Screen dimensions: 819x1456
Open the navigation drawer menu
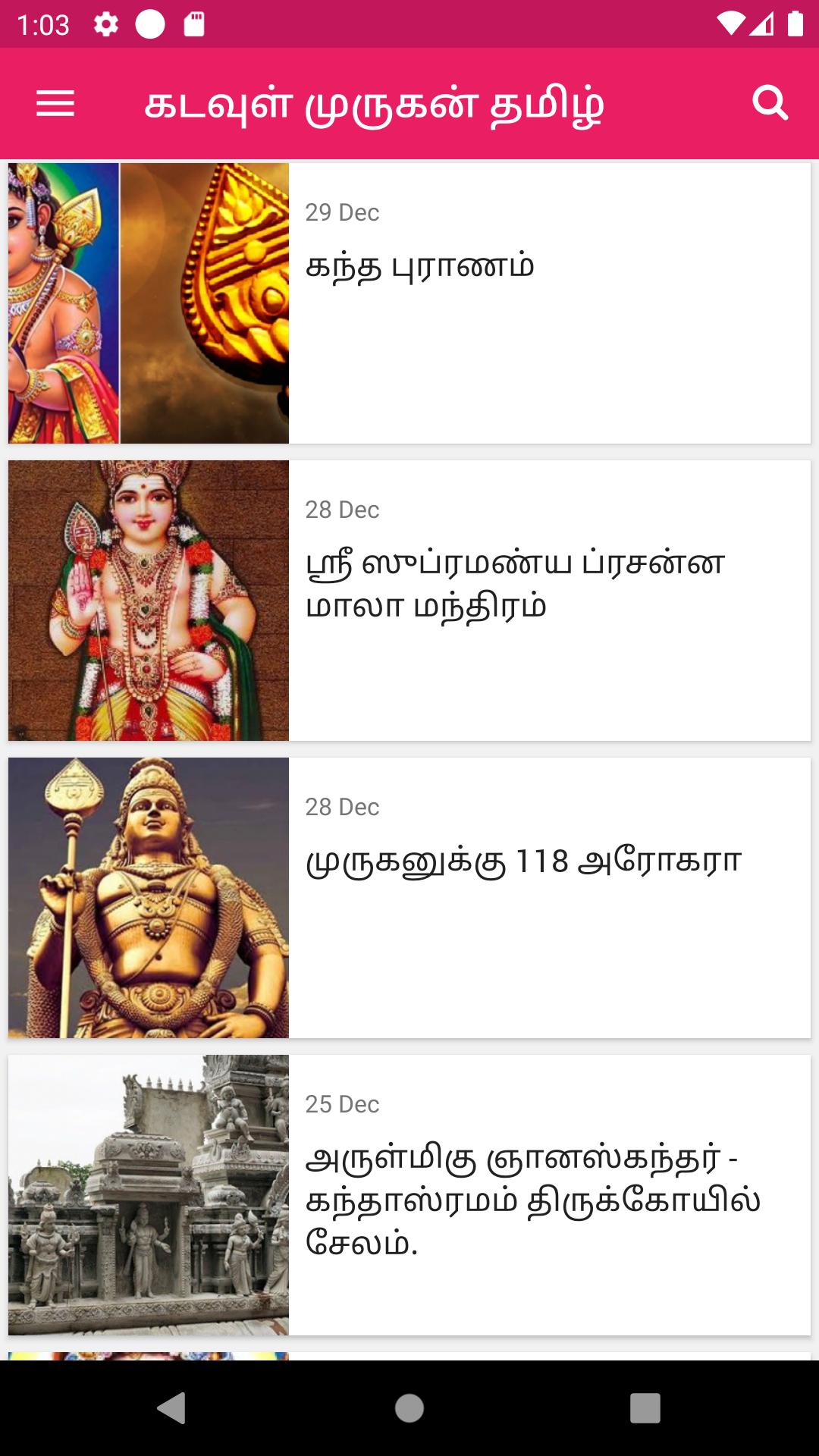tap(54, 104)
